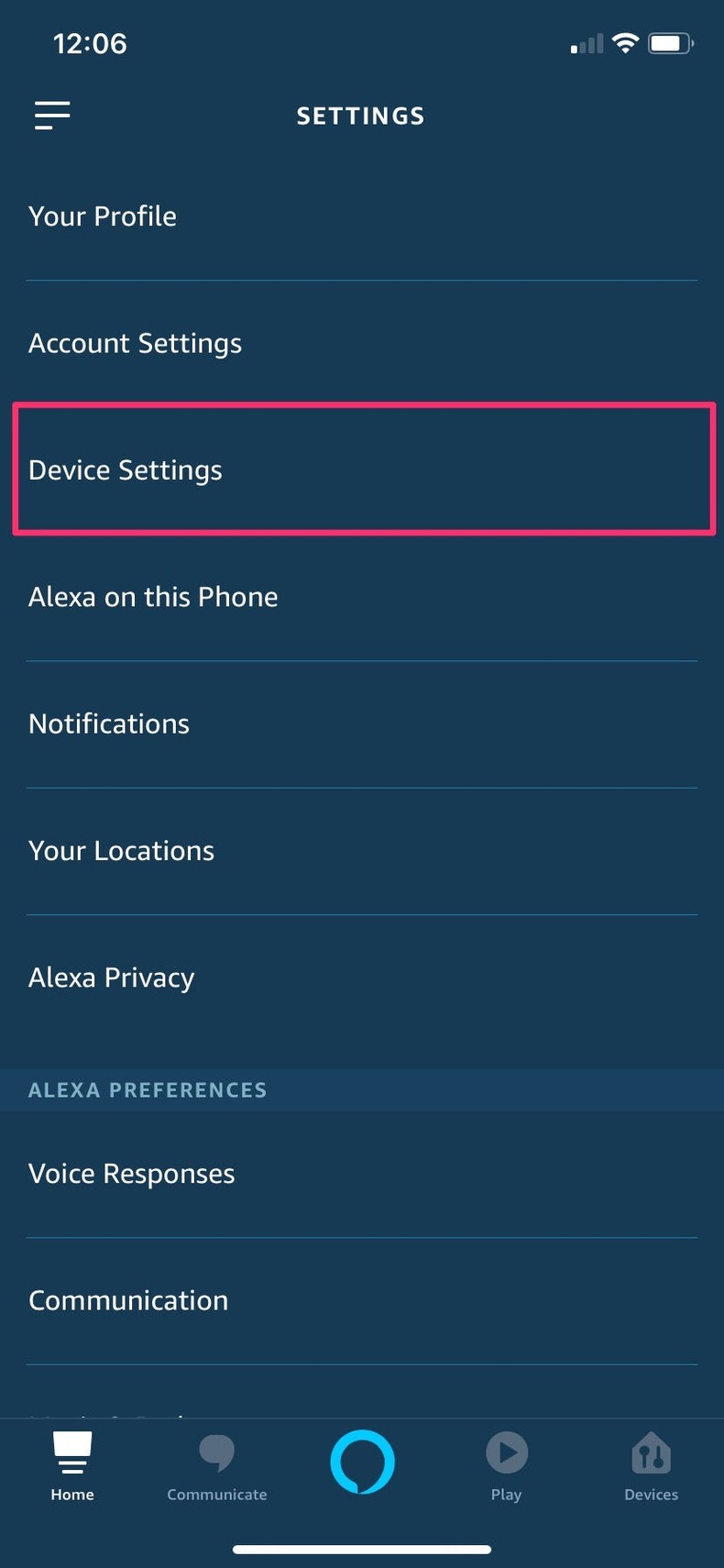
Task: Select the Home icon in bottom bar
Action: click(x=71, y=1465)
